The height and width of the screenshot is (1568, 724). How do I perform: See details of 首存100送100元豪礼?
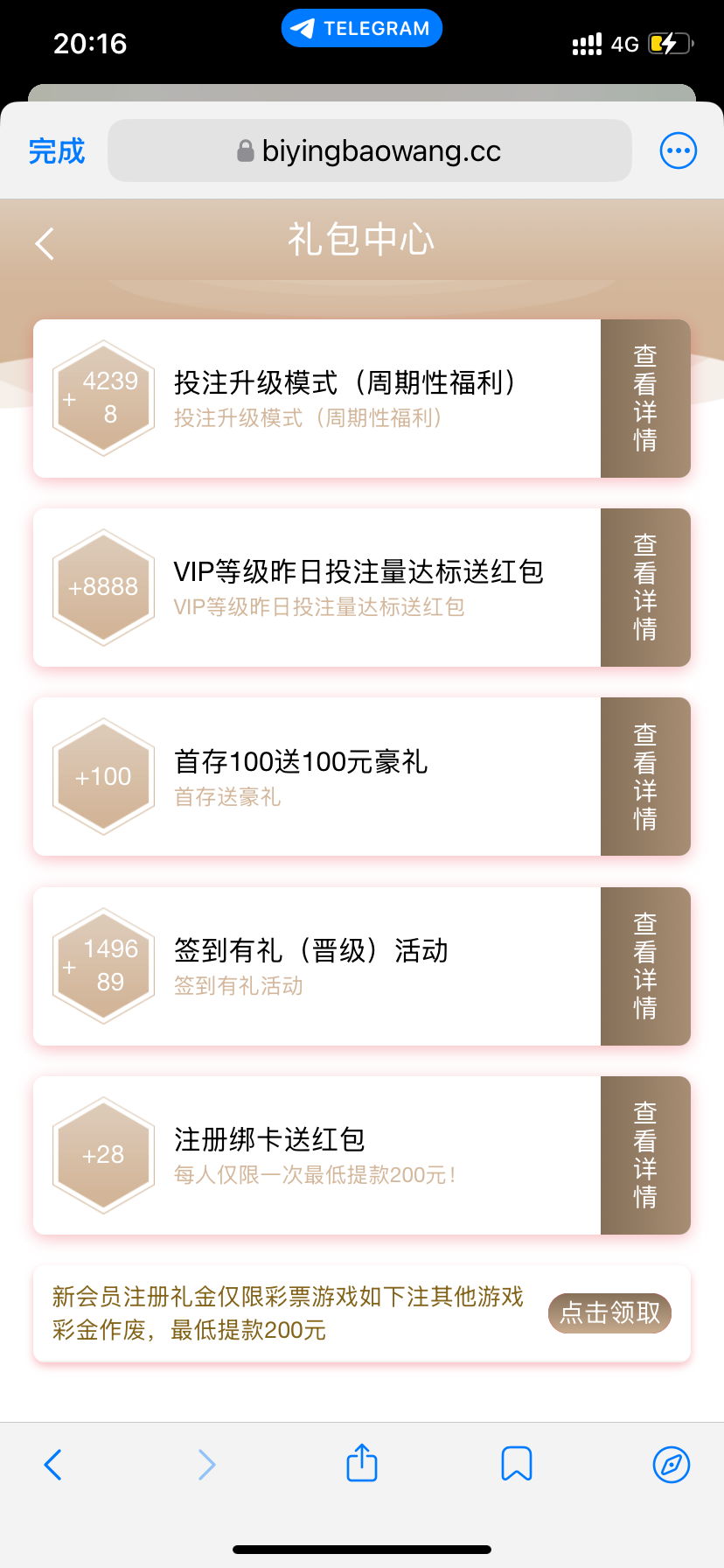(x=645, y=776)
